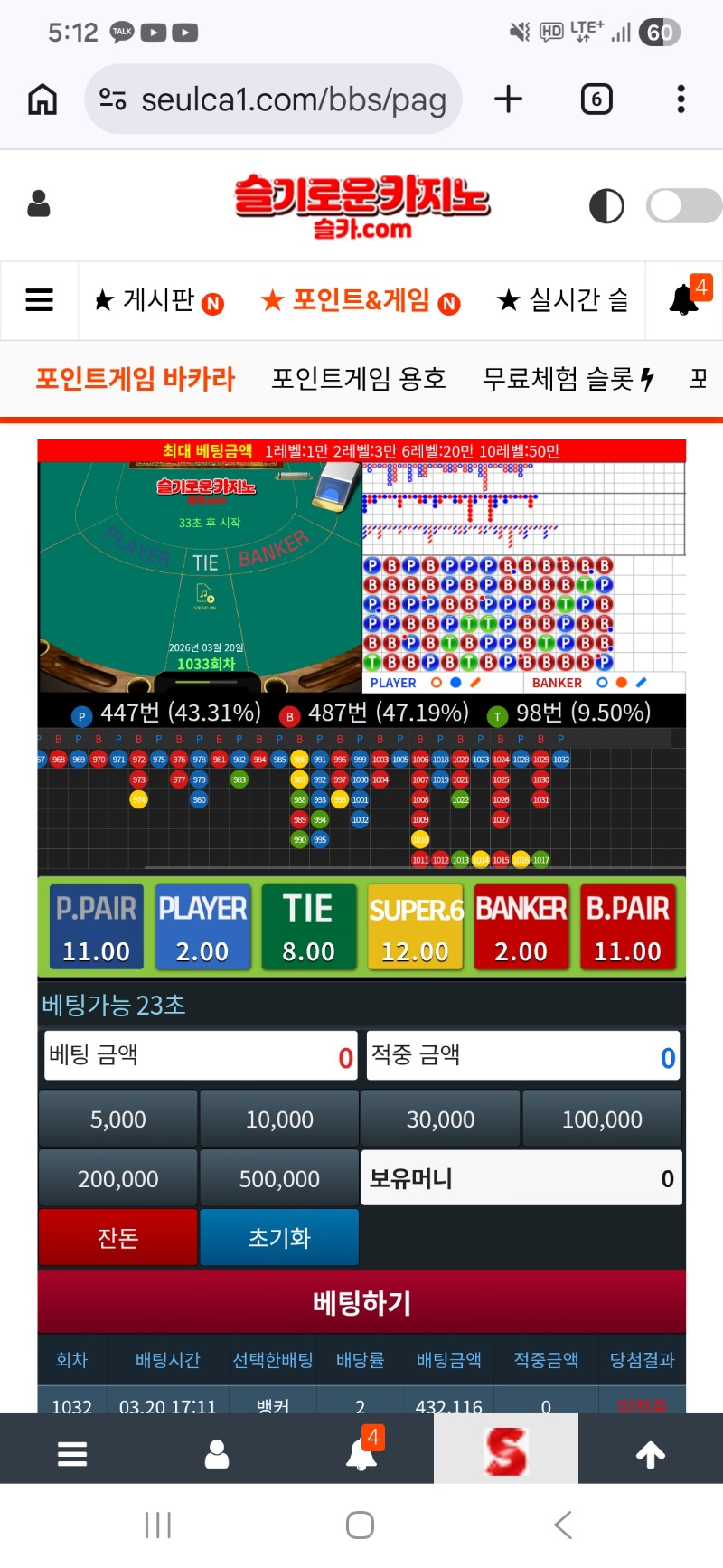Open the tab switcher showing 6 tabs

(596, 99)
